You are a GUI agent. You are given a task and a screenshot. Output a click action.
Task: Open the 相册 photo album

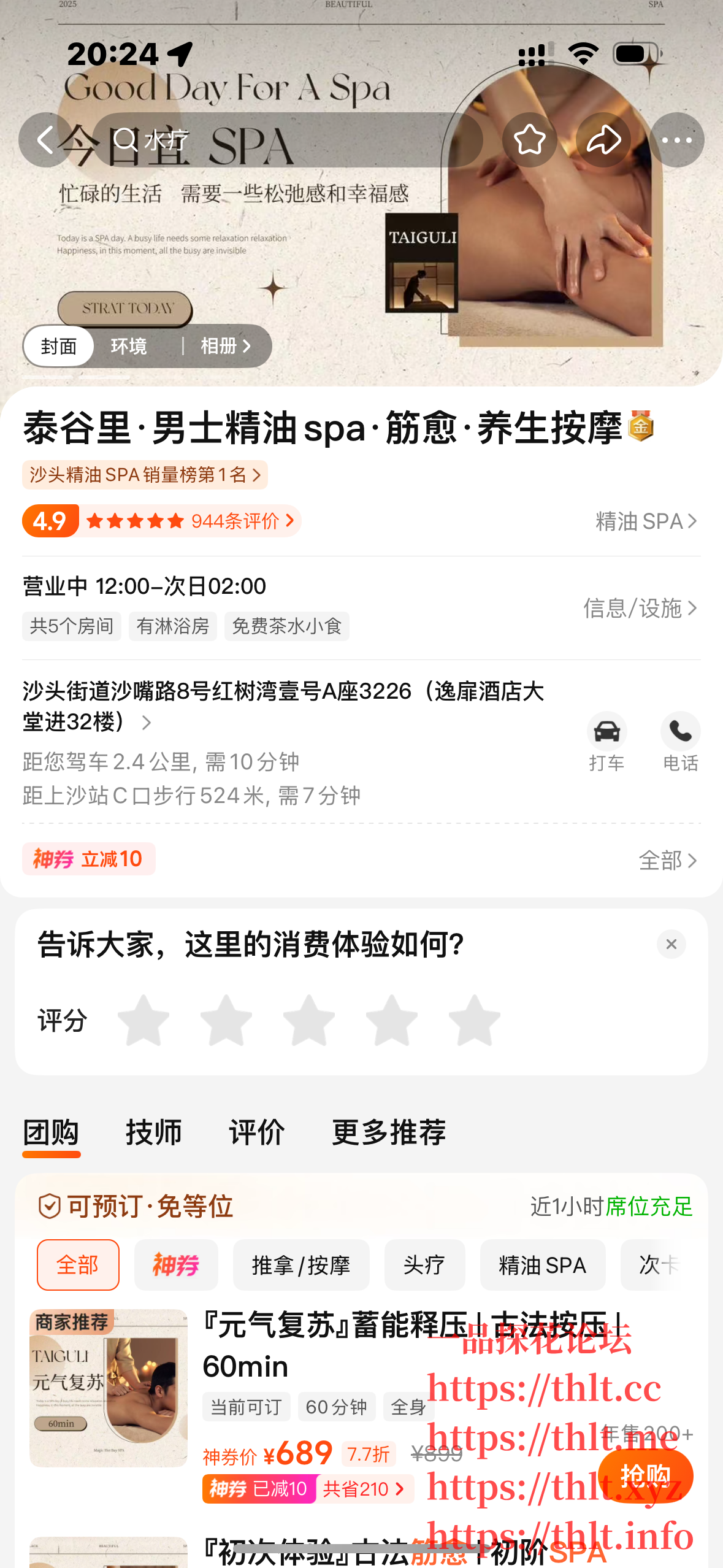tap(225, 347)
